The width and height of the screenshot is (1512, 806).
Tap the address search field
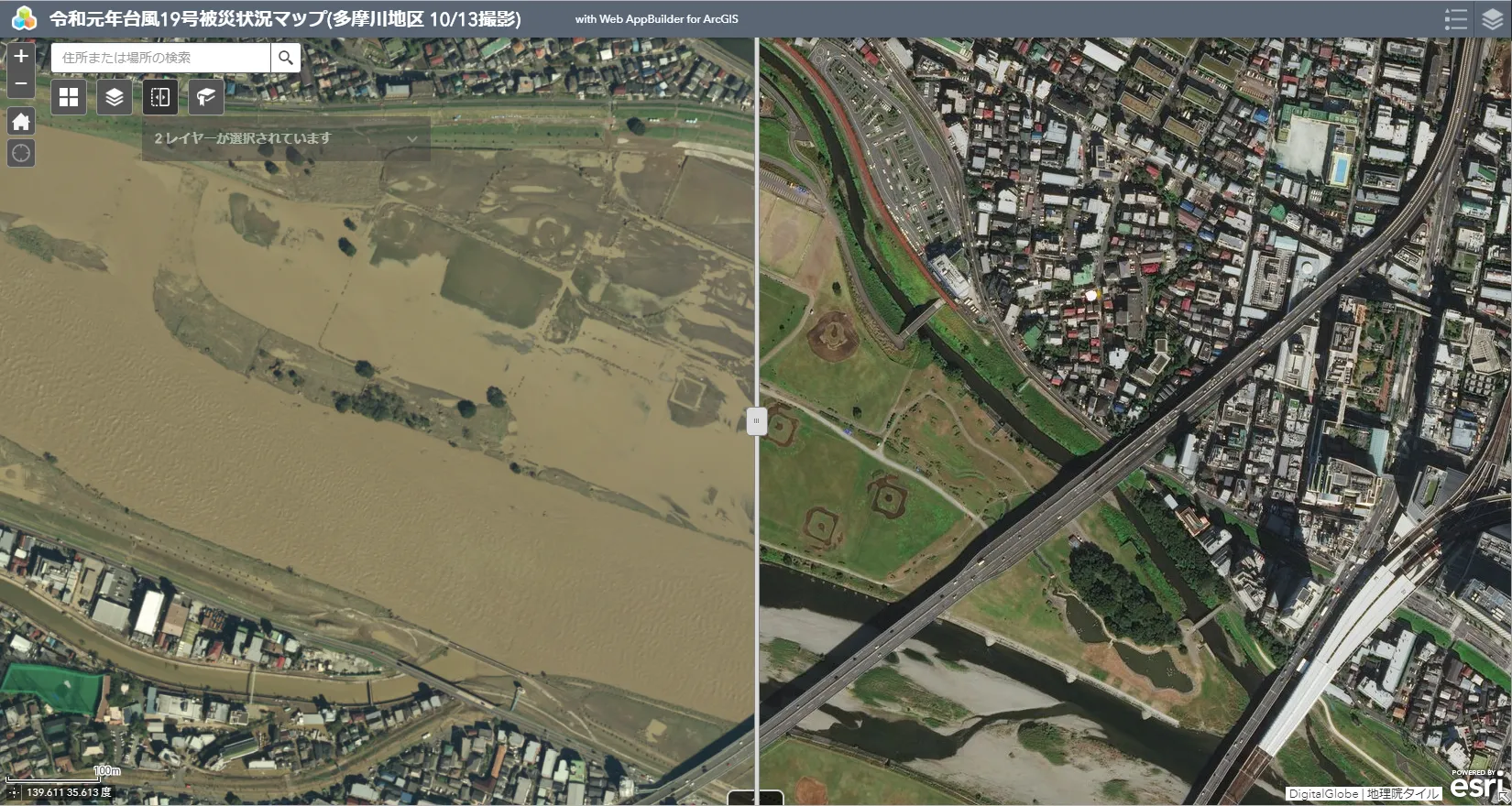161,58
